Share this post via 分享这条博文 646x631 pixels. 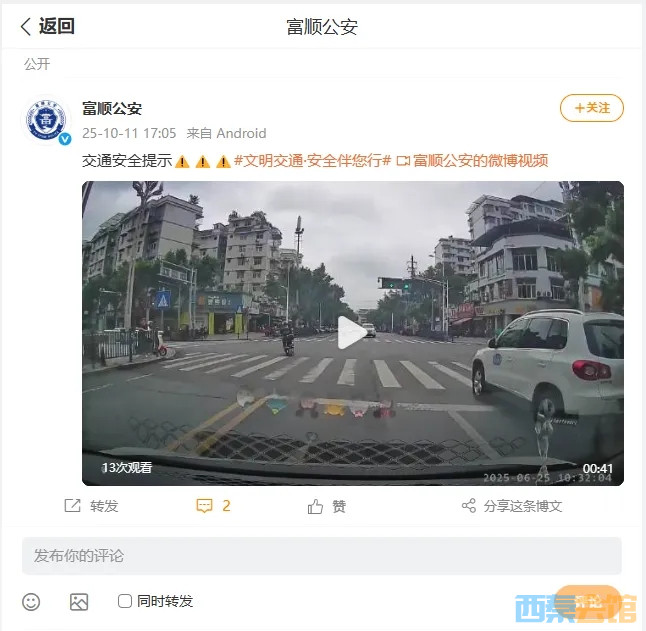pos(512,506)
